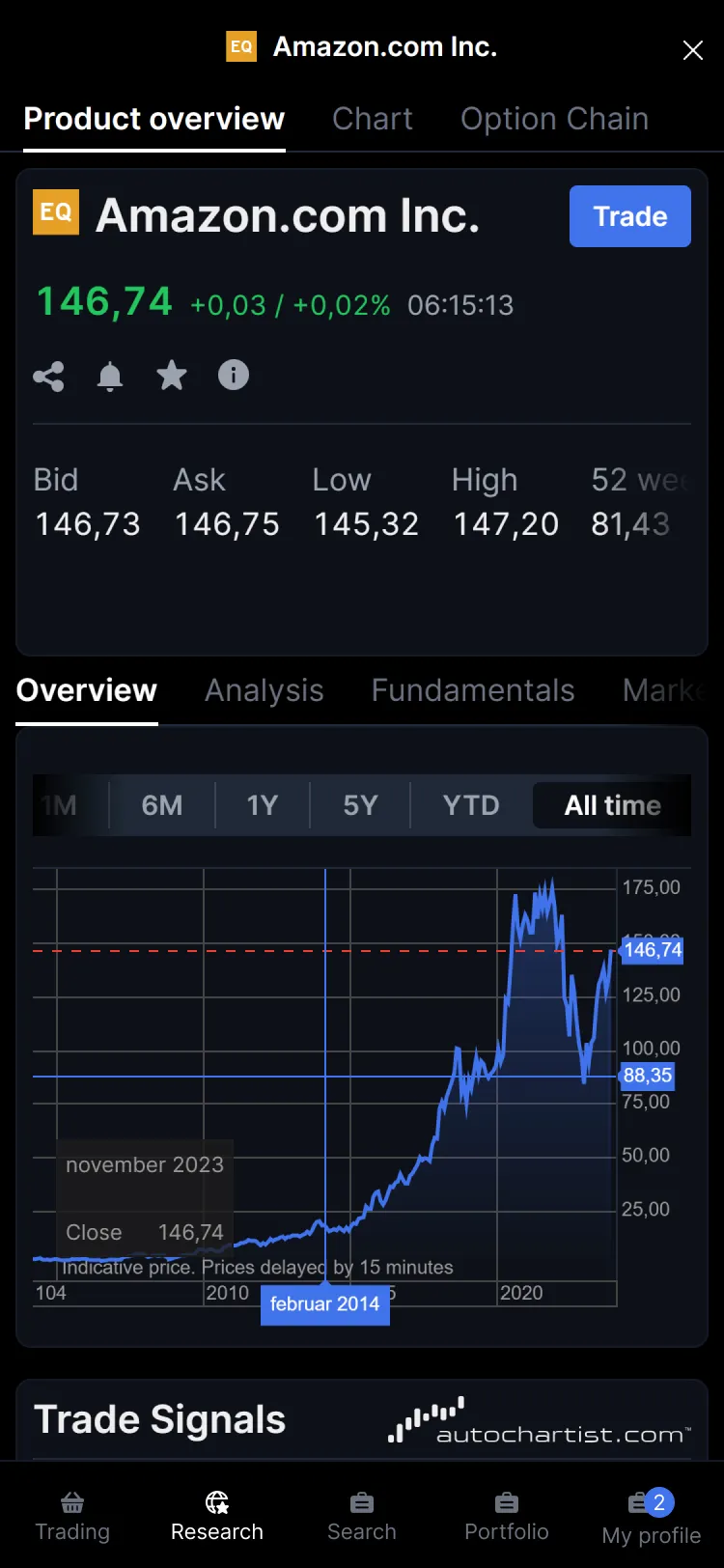The width and height of the screenshot is (724, 1568).
Task: Select the 6M chart range
Action: [x=161, y=805]
